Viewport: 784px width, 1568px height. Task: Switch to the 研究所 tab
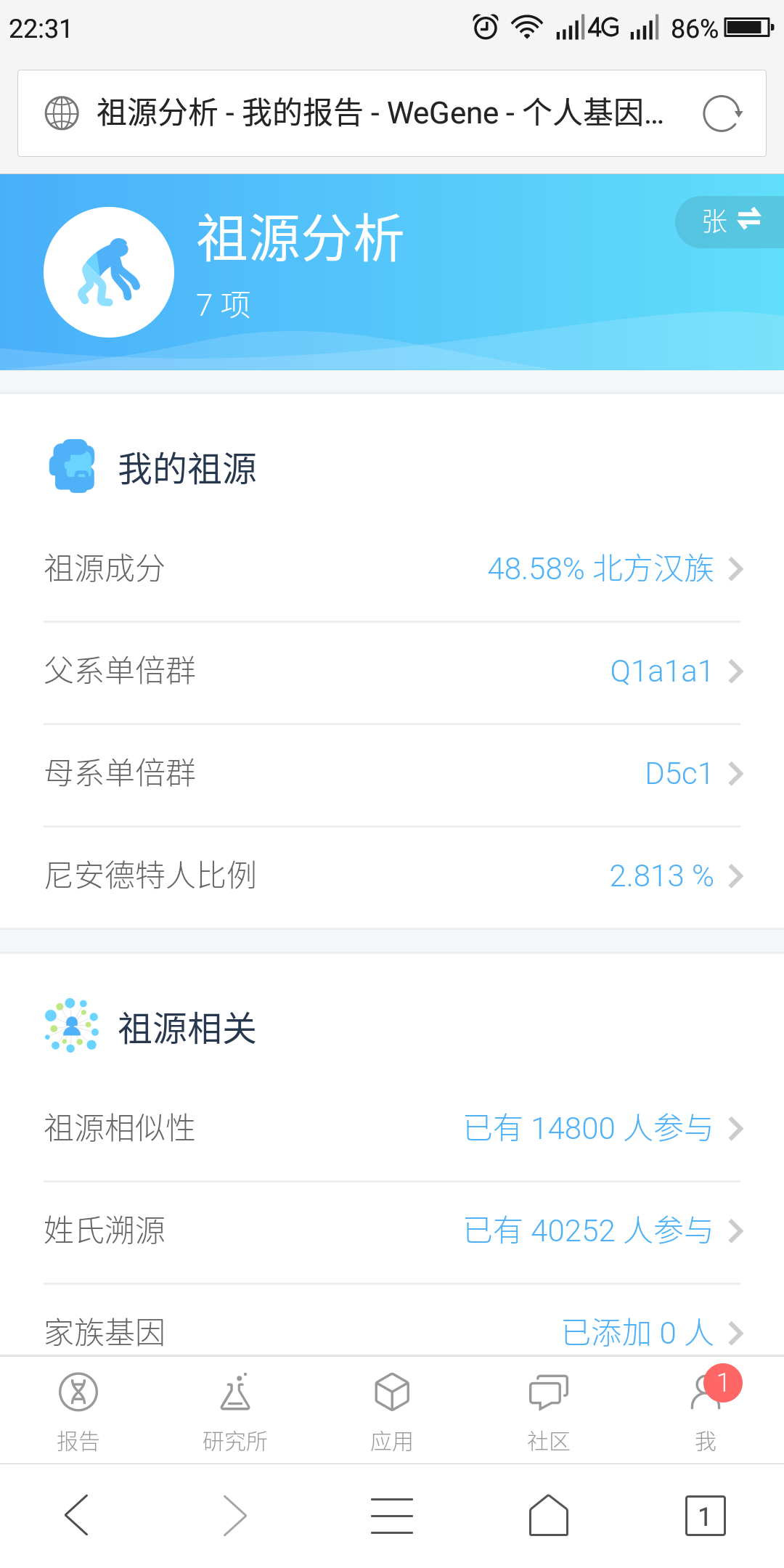tap(235, 1411)
